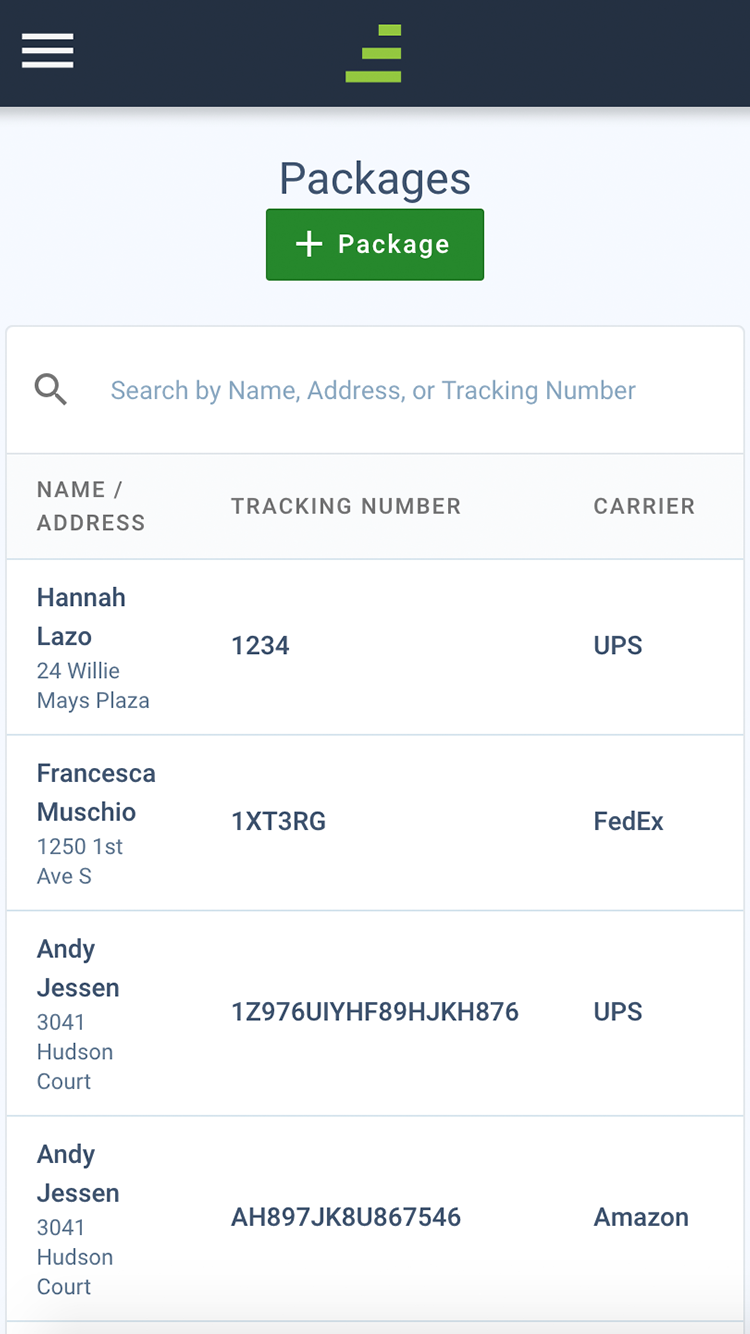The image size is (750, 1334).
Task: Open Hannah Lazo's package row
Action: (375, 647)
